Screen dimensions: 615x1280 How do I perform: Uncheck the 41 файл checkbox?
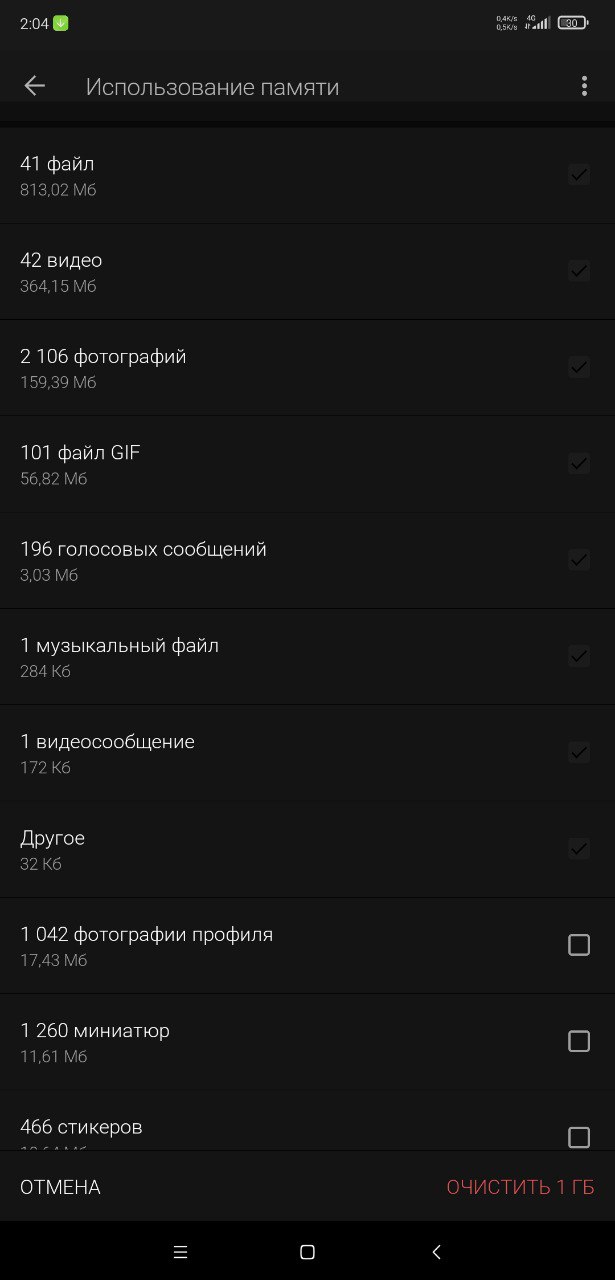(579, 175)
